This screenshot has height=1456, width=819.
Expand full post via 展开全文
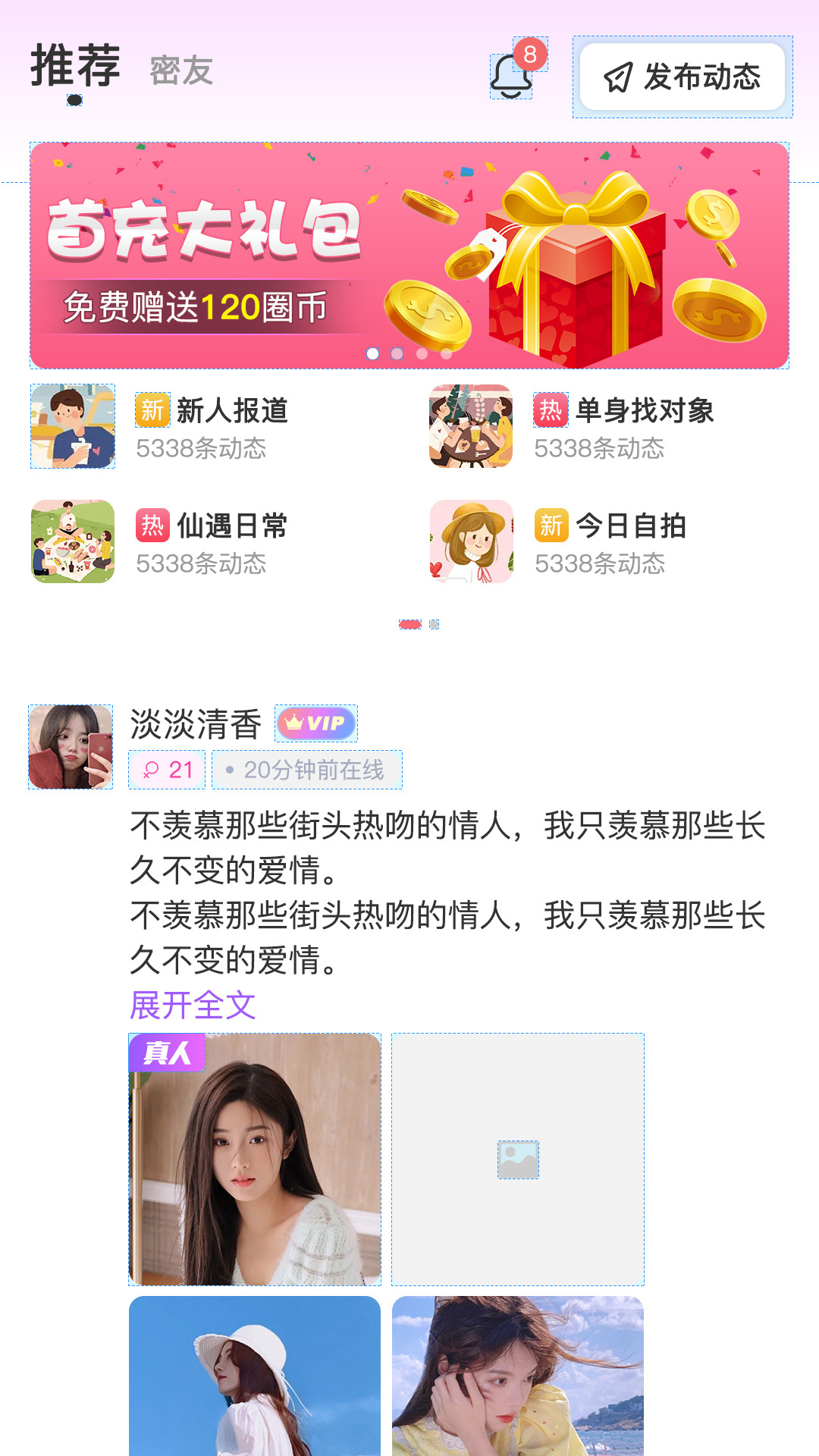pyautogui.click(x=193, y=1006)
